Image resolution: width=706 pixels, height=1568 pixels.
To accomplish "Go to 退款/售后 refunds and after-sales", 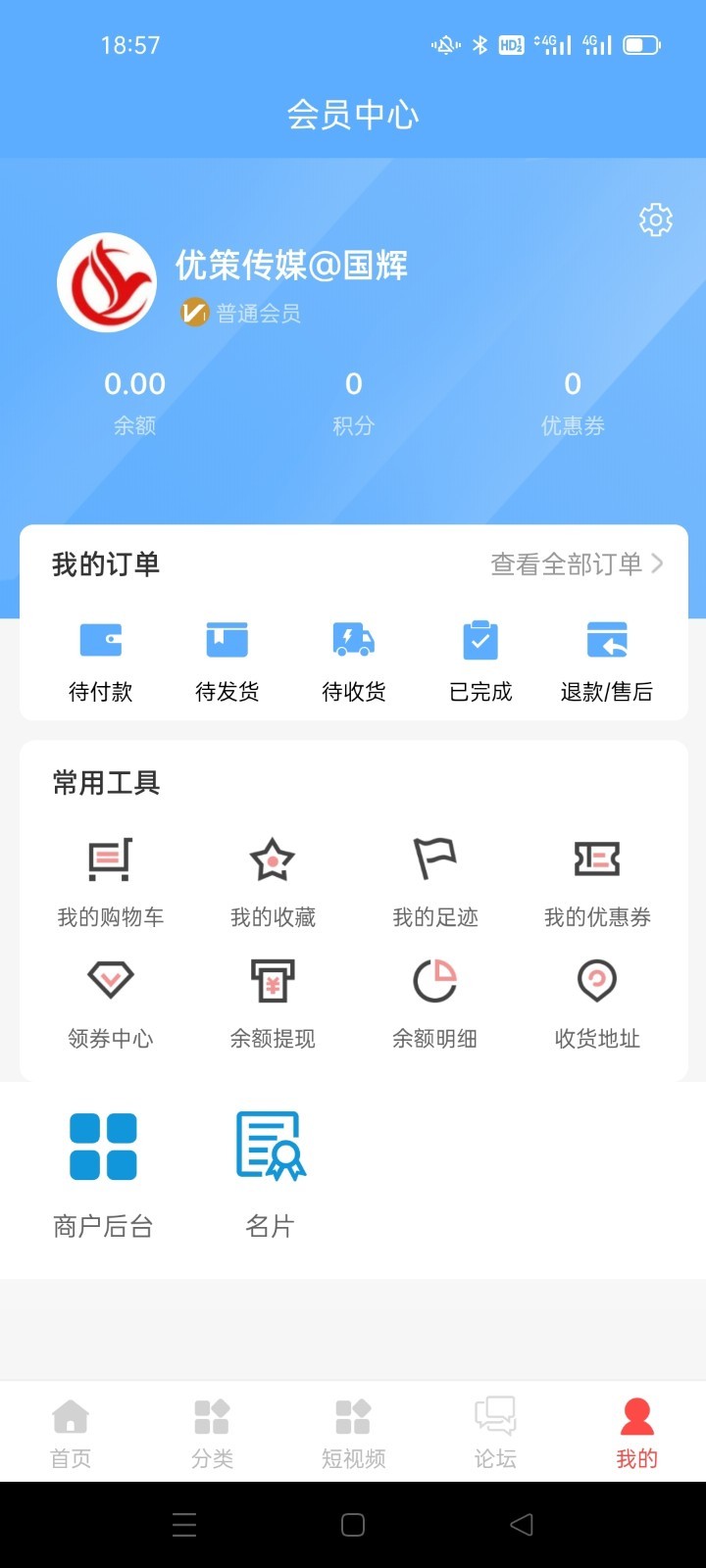I will point(606,661).
